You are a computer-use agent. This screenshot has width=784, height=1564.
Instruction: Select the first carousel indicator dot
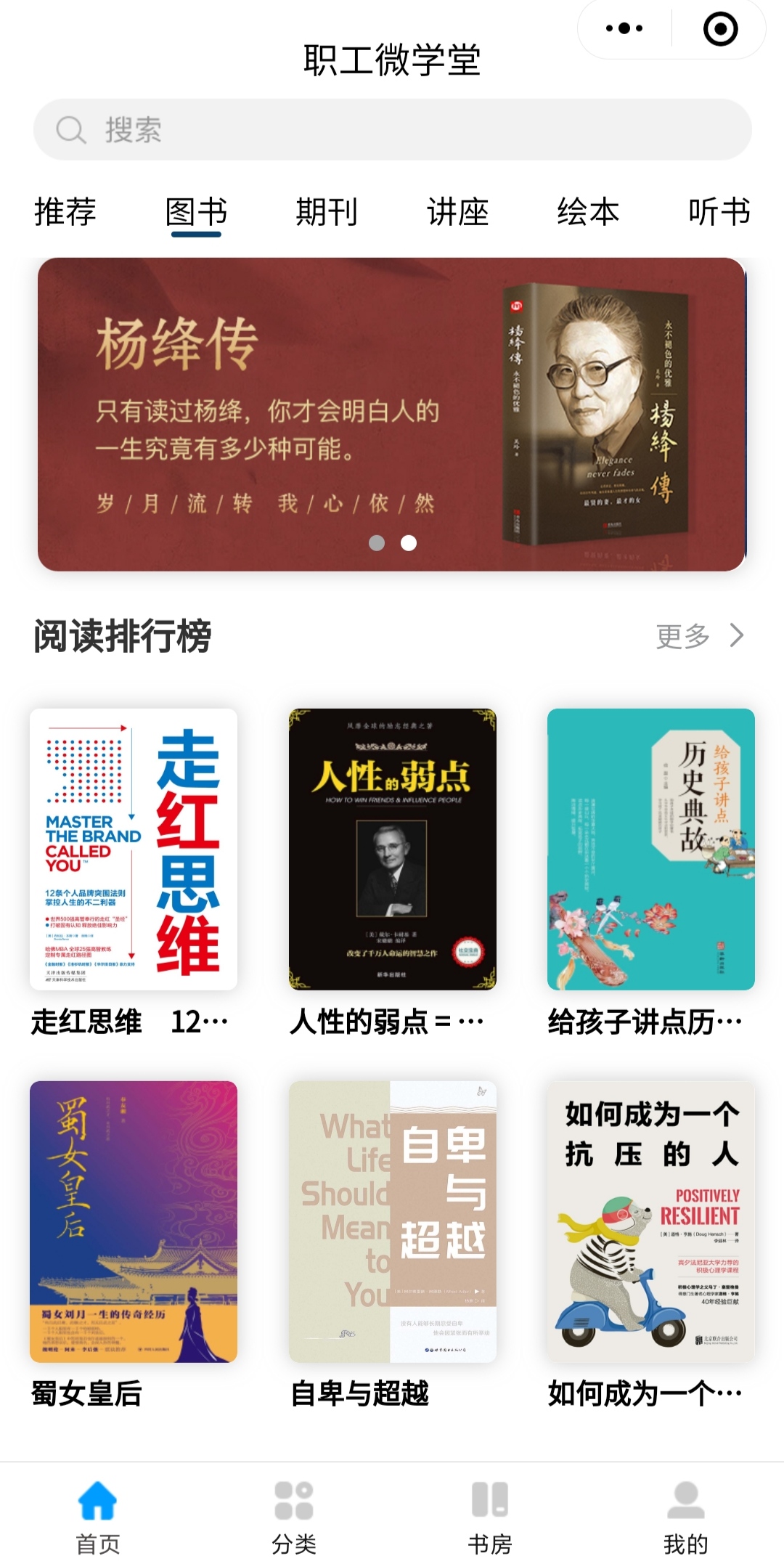tap(377, 542)
